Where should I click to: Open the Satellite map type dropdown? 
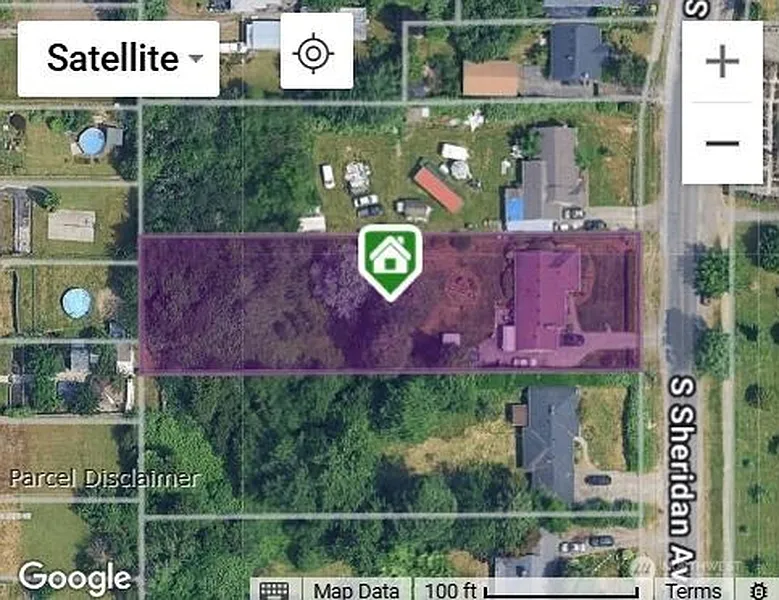(x=118, y=58)
